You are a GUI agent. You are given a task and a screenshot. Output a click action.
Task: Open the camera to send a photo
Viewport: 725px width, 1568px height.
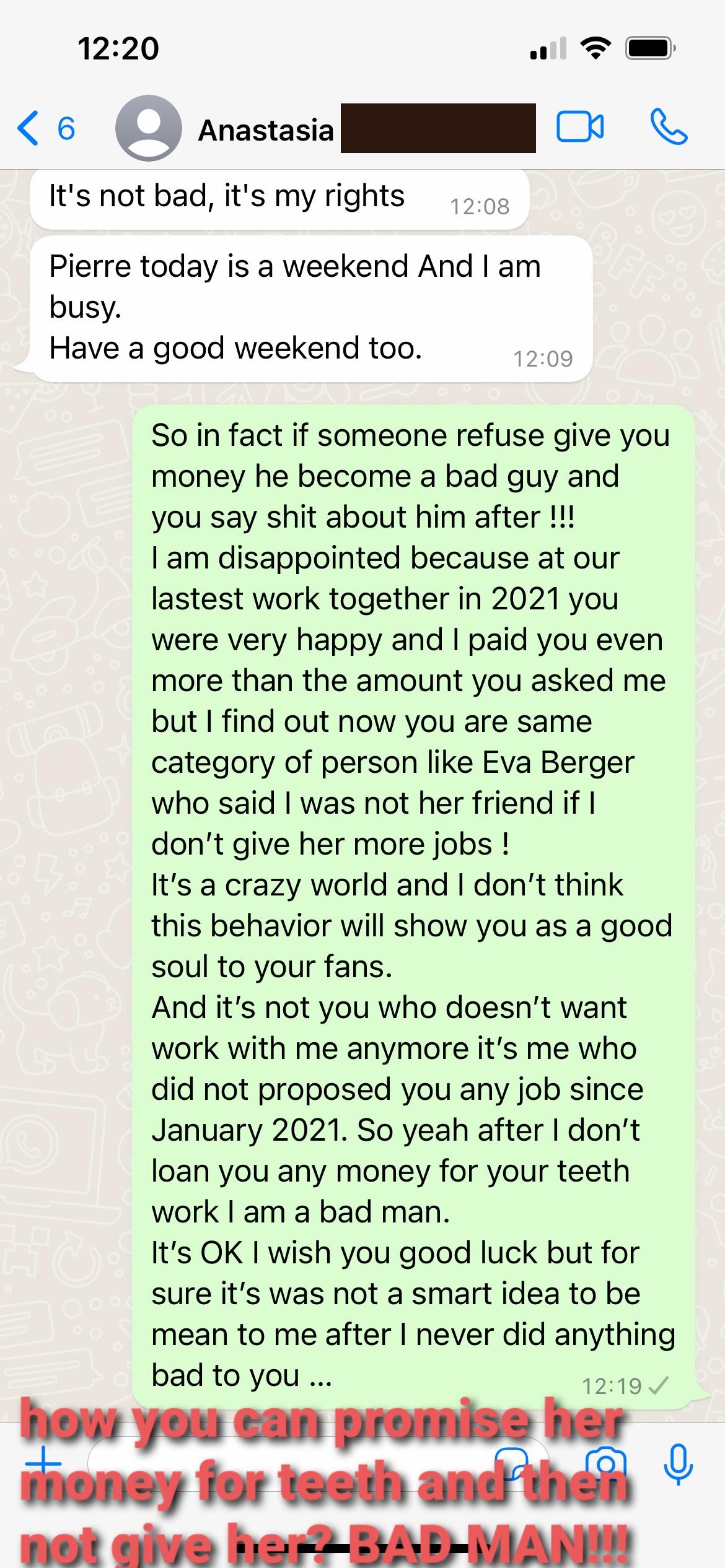(605, 1464)
